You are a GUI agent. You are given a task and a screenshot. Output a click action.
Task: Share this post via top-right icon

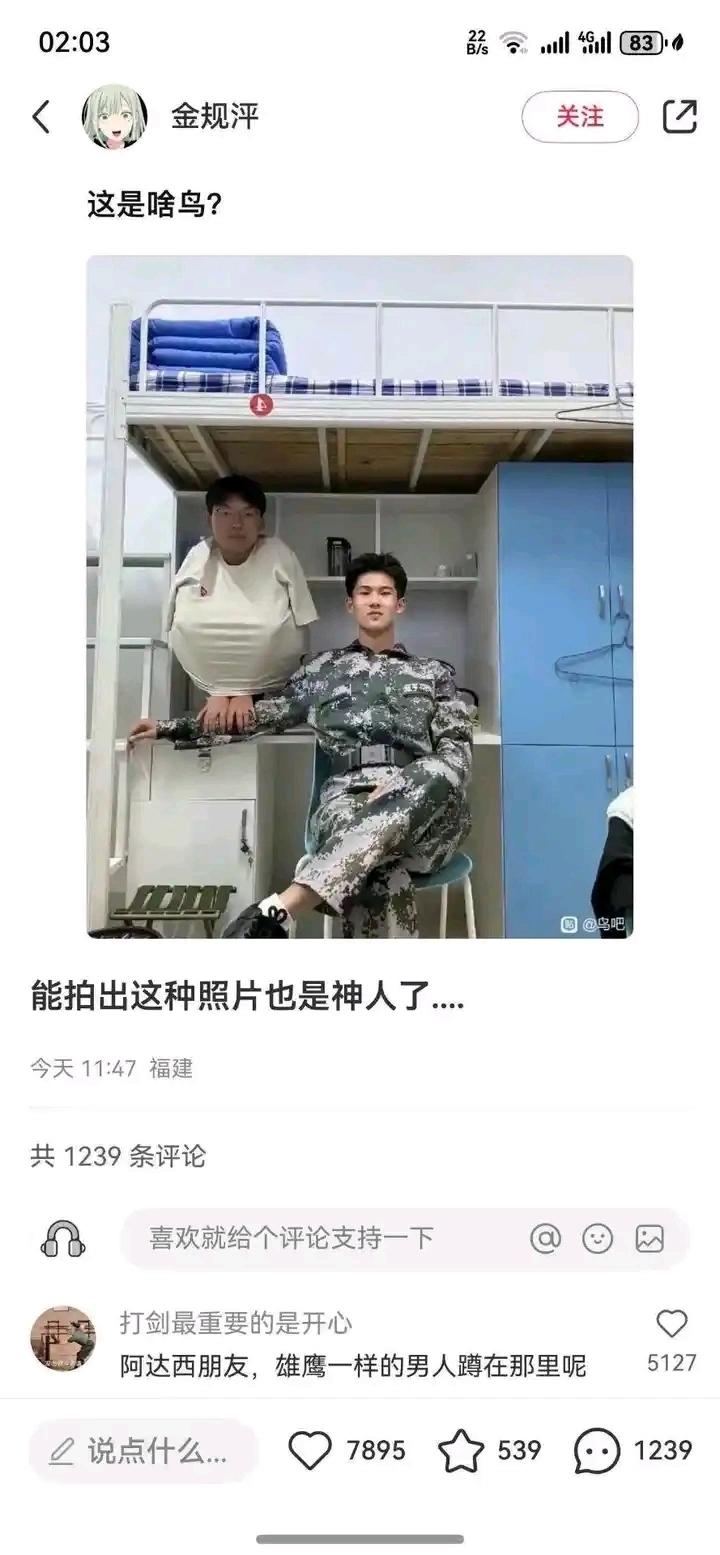pyautogui.click(x=679, y=117)
